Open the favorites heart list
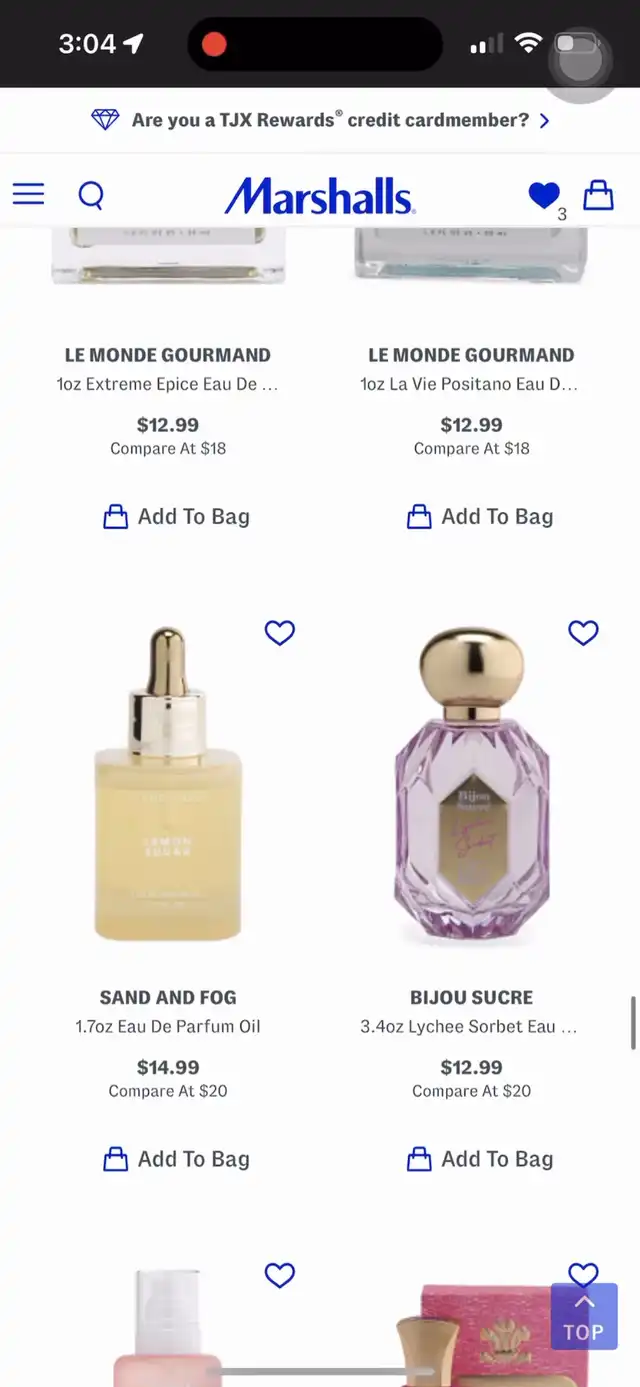 pyautogui.click(x=545, y=196)
